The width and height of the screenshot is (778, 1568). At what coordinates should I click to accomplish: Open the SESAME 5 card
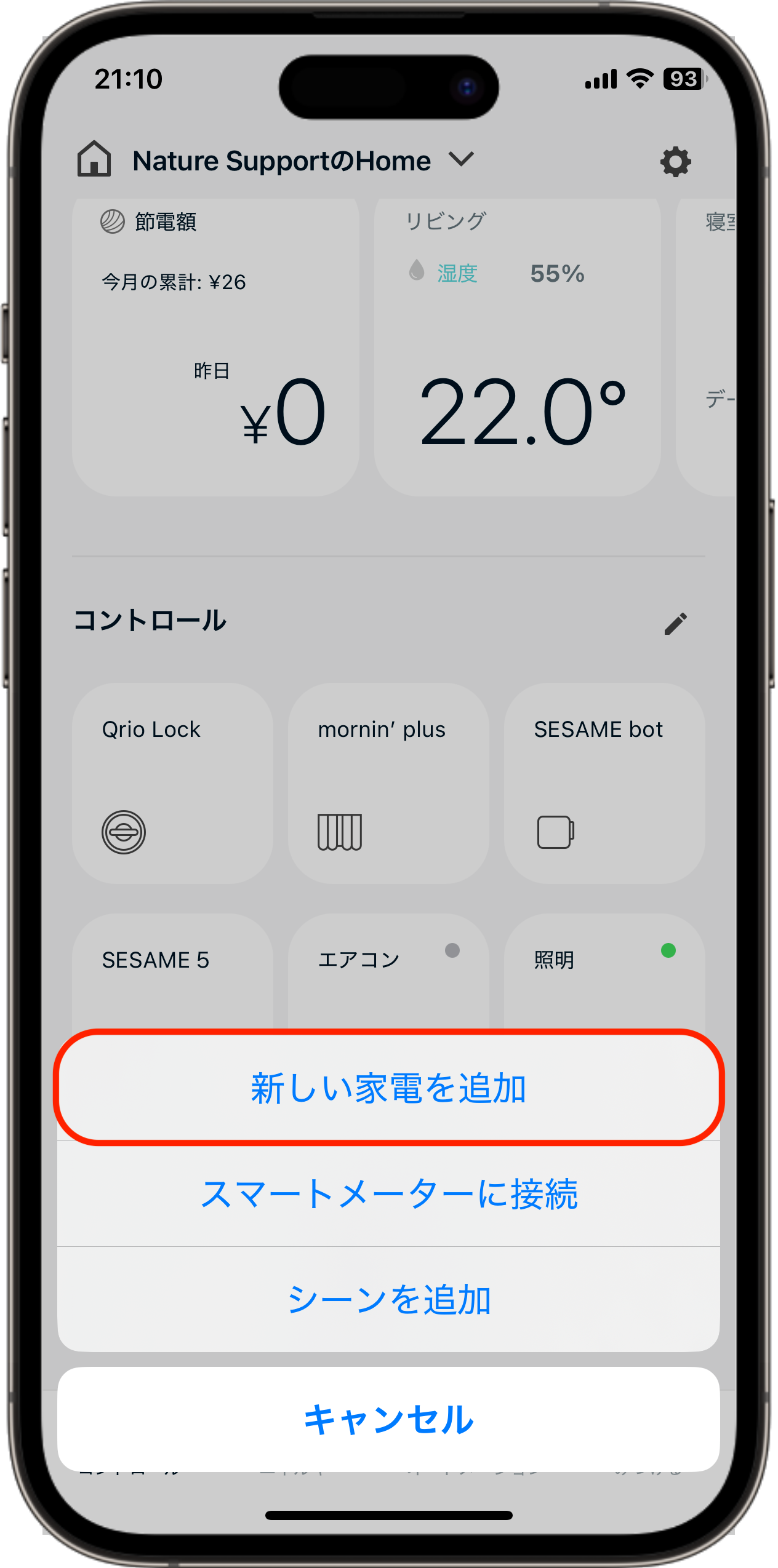[x=172, y=972]
